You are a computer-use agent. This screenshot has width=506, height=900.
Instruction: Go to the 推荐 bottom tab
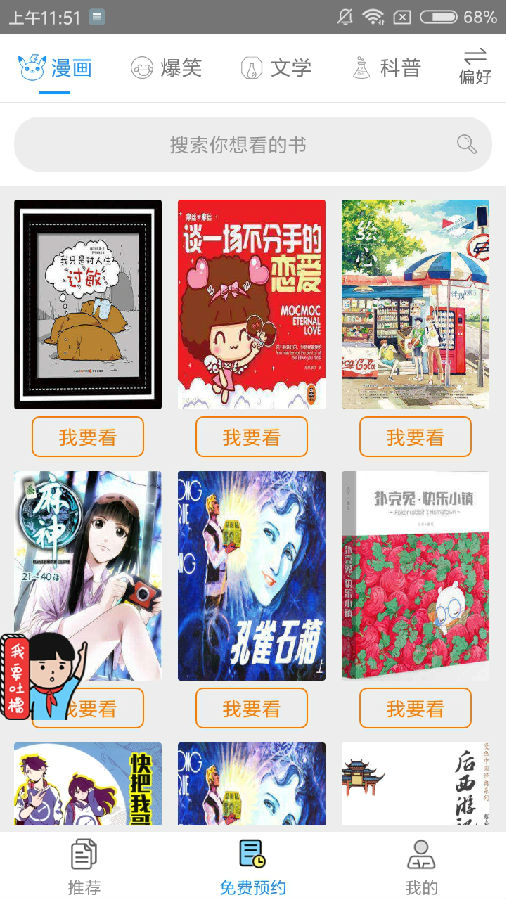pyautogui.click(x=84, y=867)
